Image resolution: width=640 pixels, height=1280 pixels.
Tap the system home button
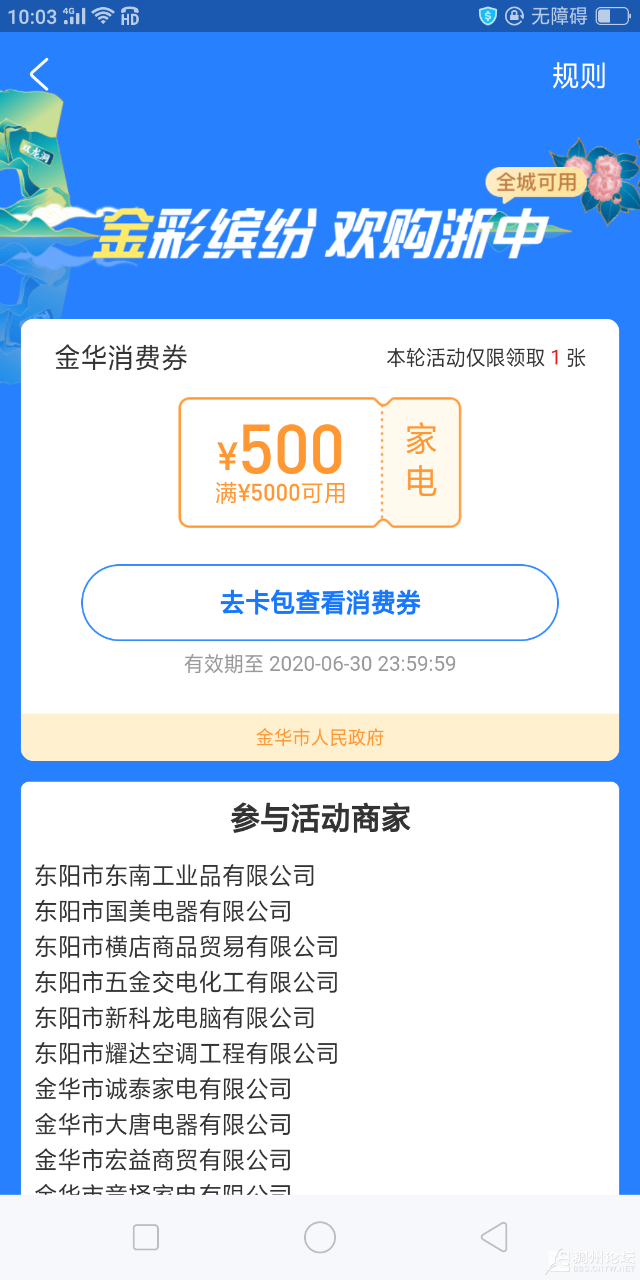click(x=320, y=1237)
